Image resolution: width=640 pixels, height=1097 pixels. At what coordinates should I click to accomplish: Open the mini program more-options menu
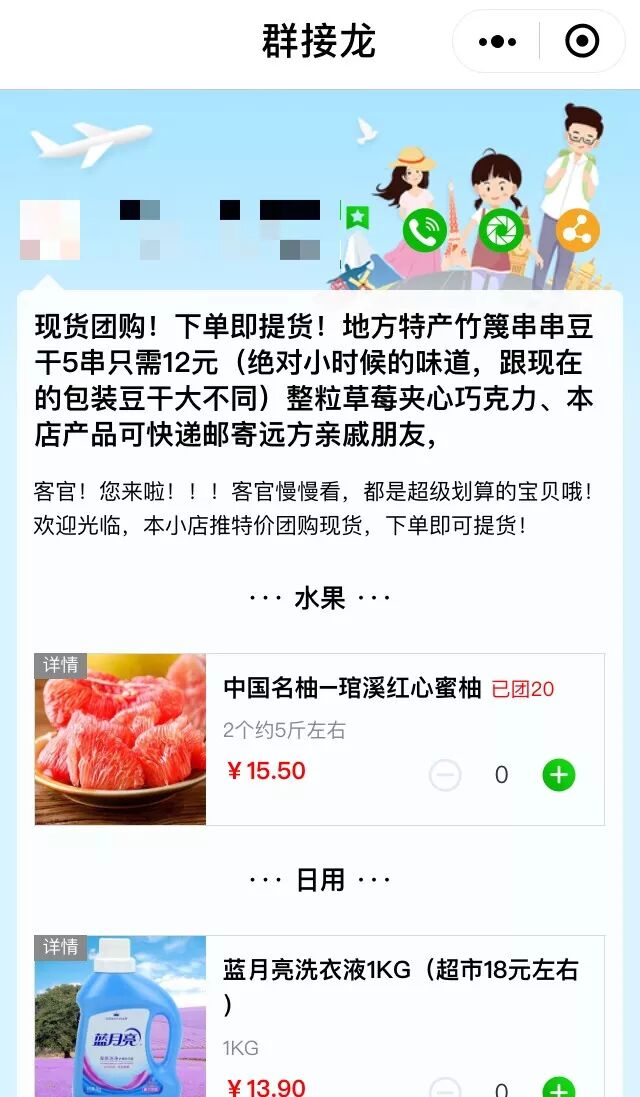tap(498, 42)
